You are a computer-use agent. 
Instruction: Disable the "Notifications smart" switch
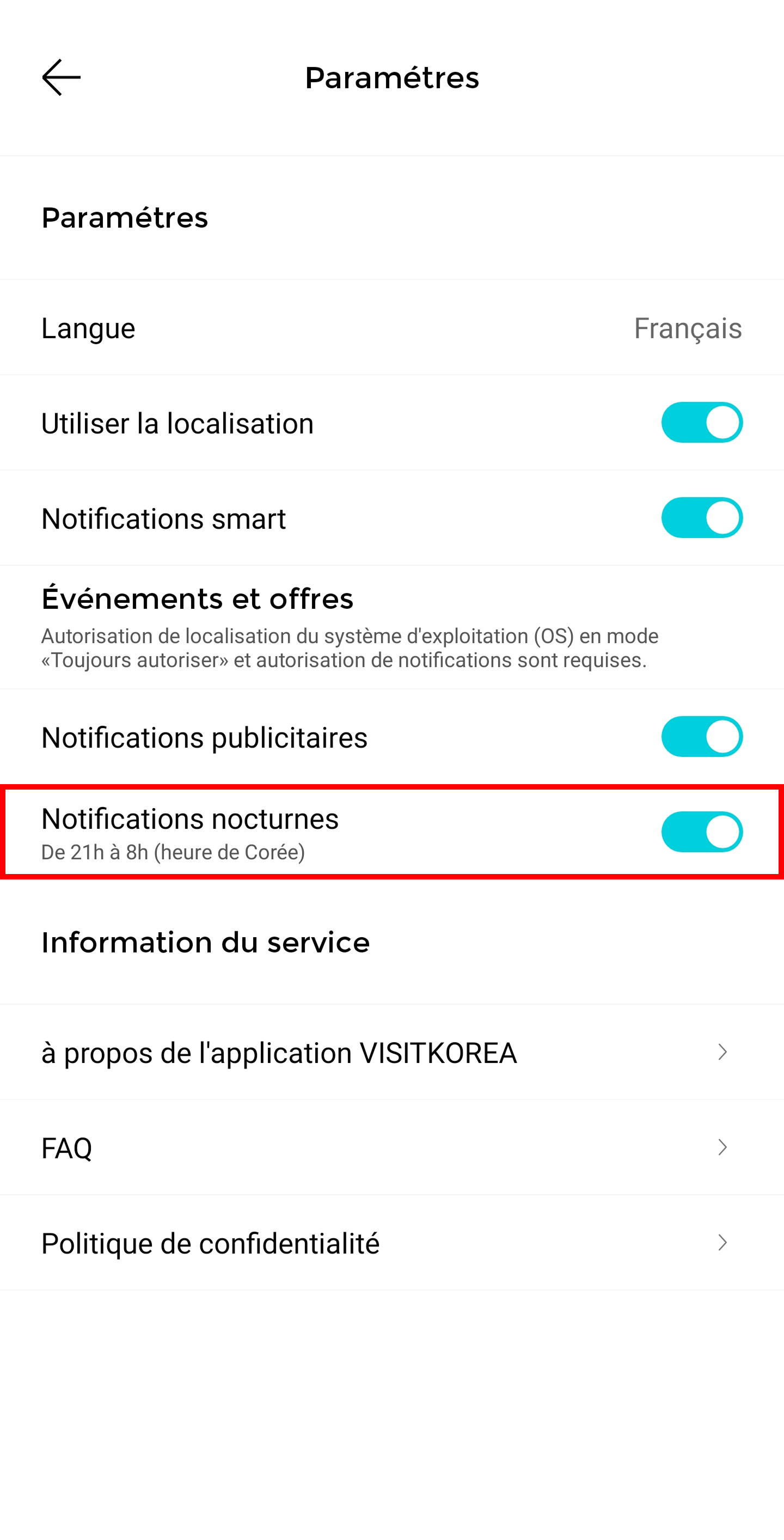click(x=702, y=518)
